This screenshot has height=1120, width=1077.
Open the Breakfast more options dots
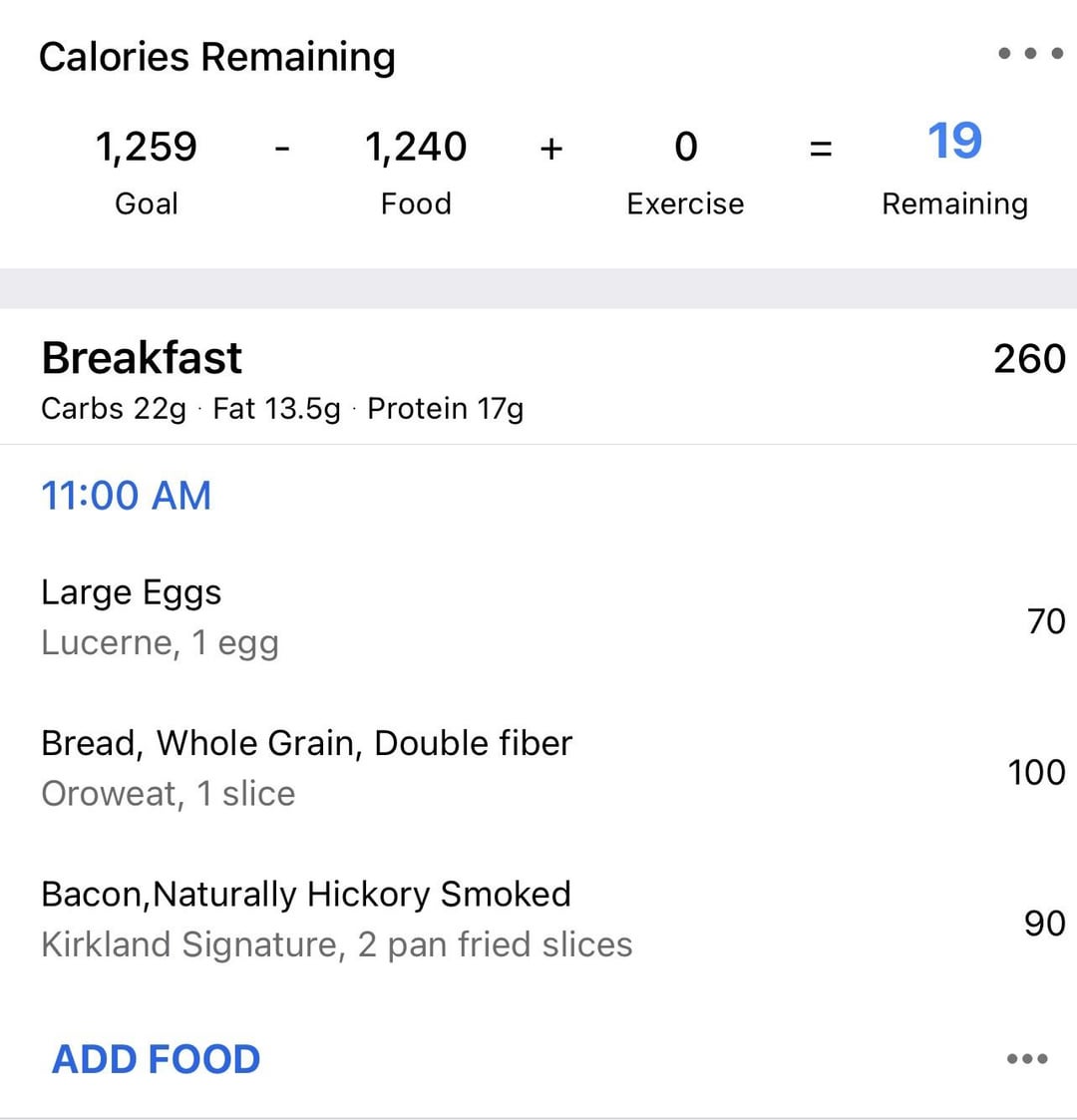[1027, 1058]
